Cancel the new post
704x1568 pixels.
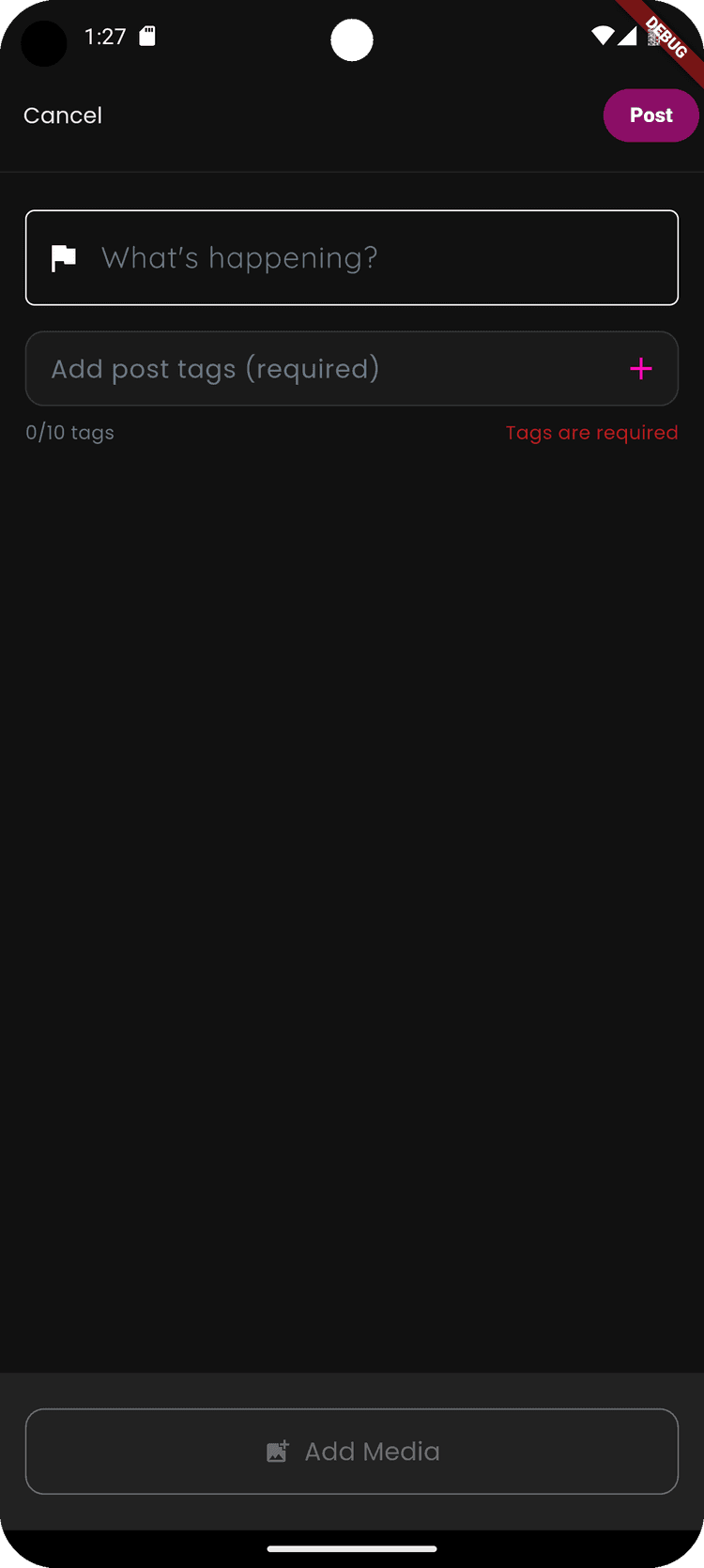point(63,115)
